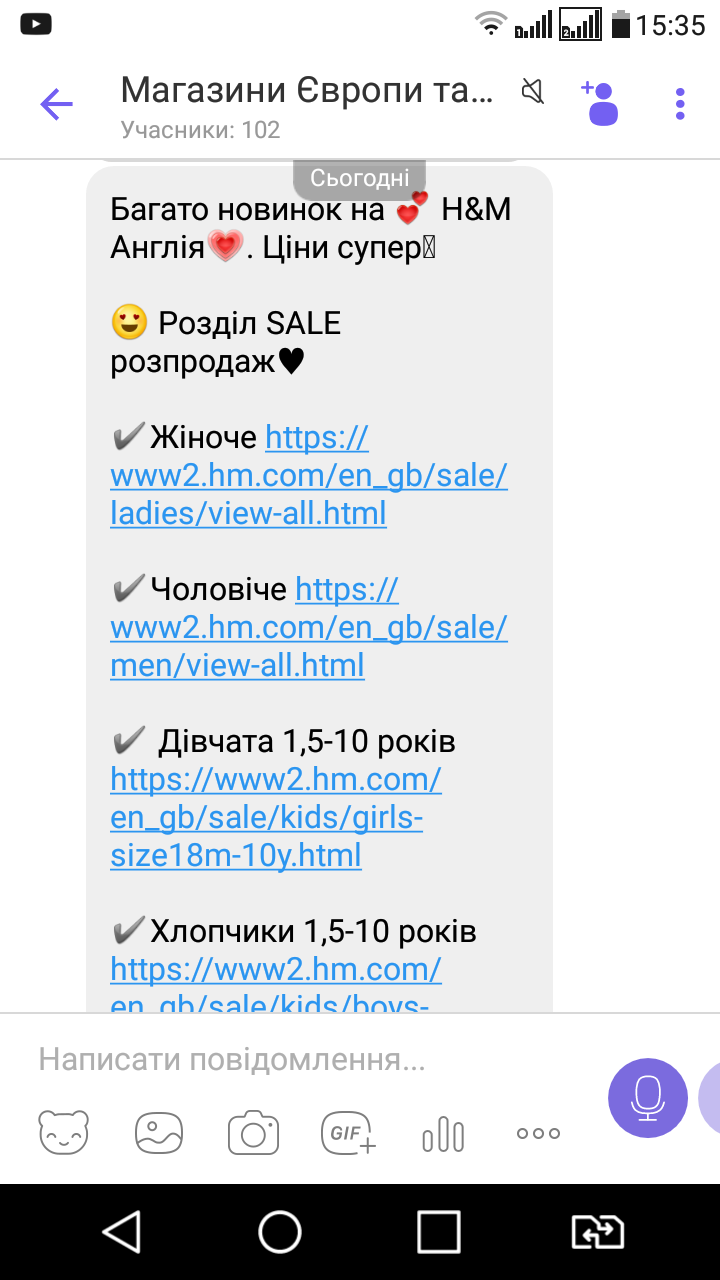Image resolution: width=720 pixels, height=1280 pixels.
Task: Open the Хлопчики boys sale link
Action: pyautogui.click(x=275, y=970)
